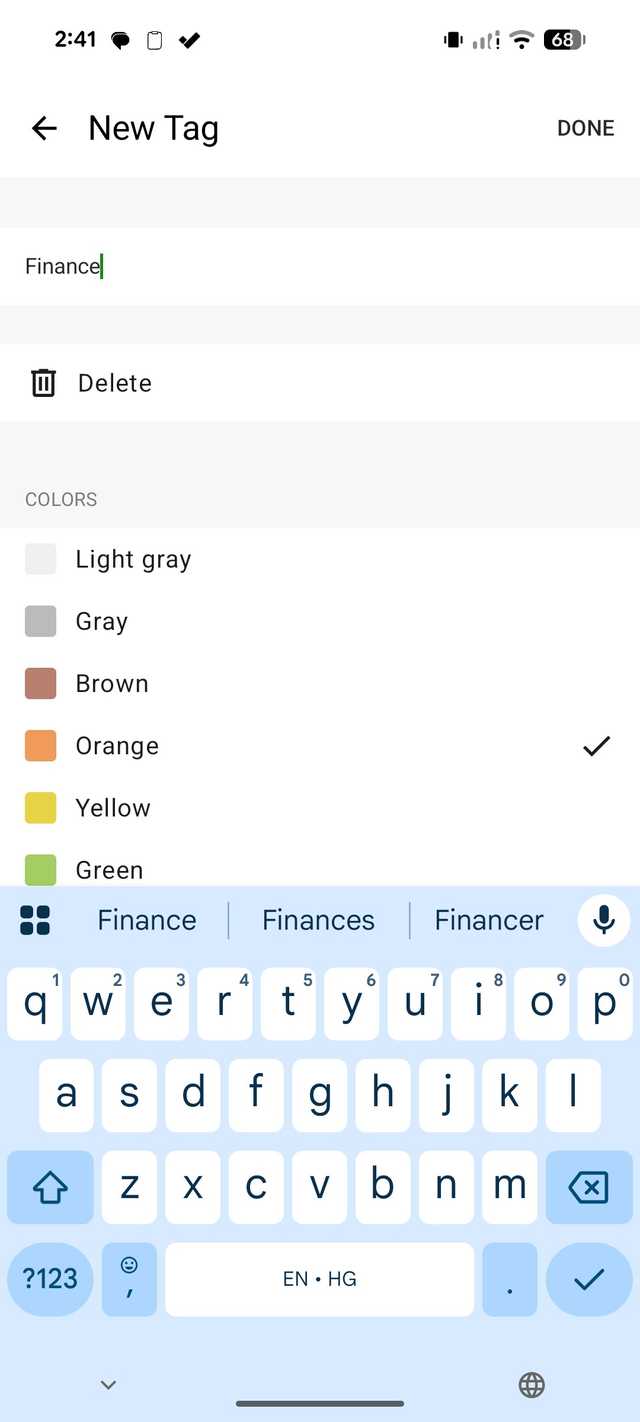Open the keyboard tools grid icon

(x=35, y=920)
